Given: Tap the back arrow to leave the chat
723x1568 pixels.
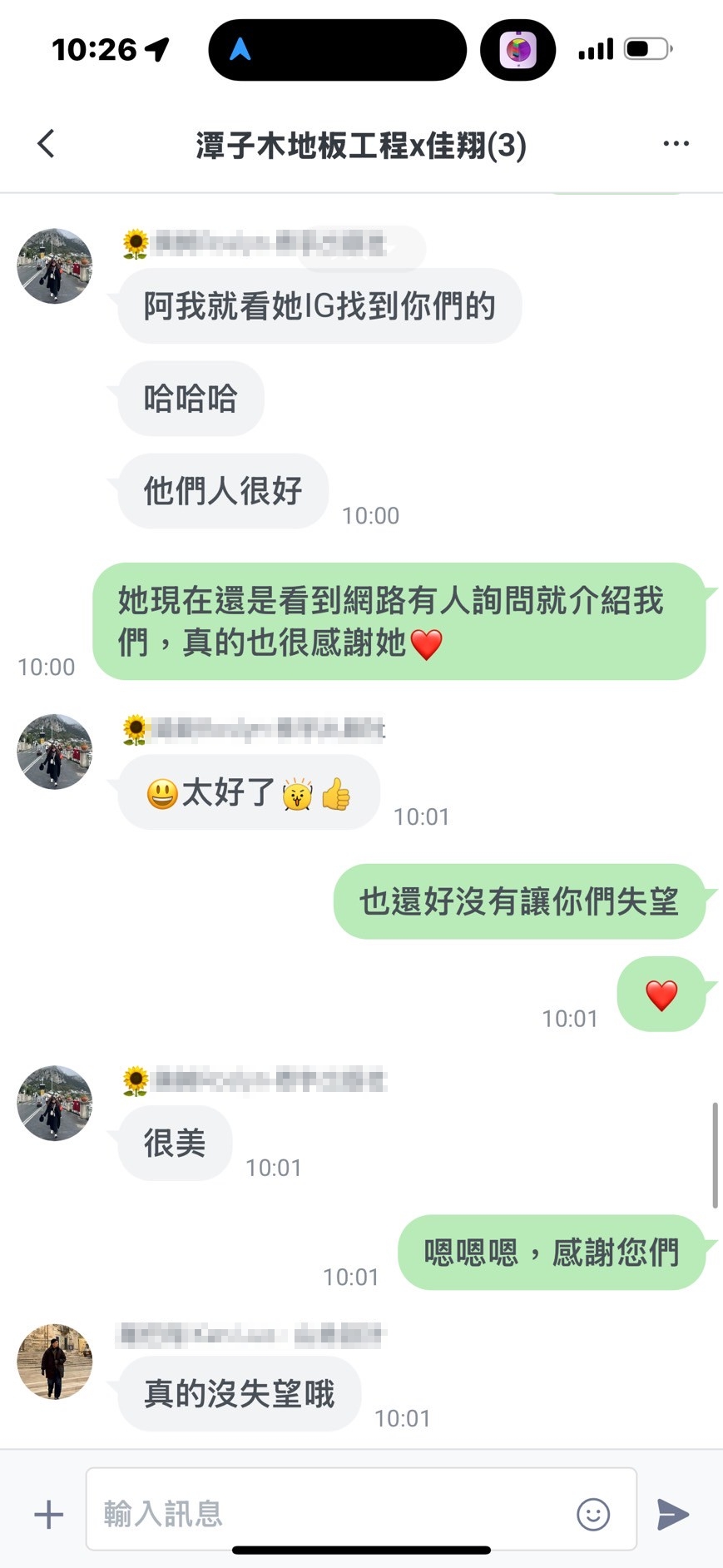Looking at the screenshot, I should tap(44, 143).
